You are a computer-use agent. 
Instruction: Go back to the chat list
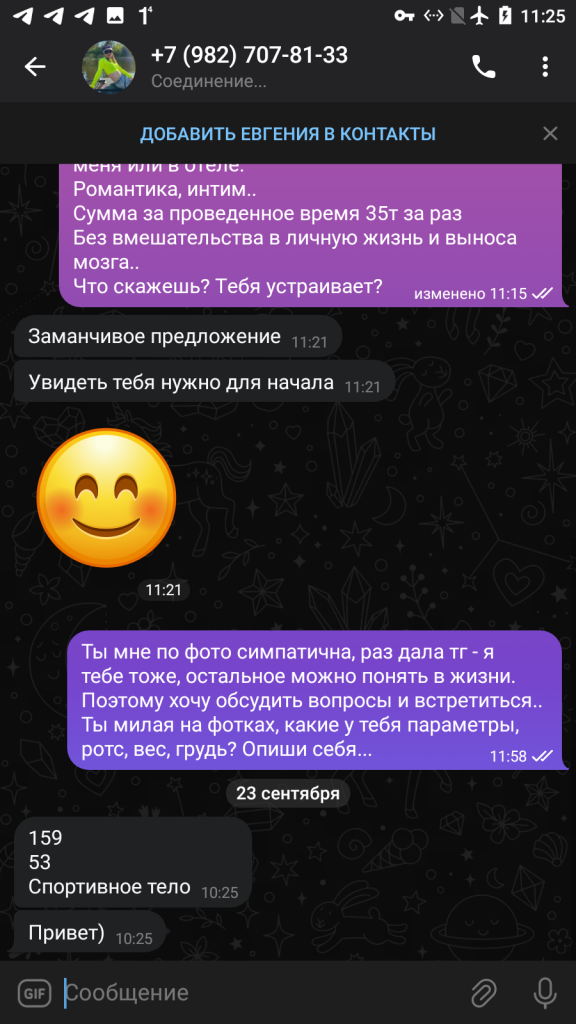click(x=35, y=67)
